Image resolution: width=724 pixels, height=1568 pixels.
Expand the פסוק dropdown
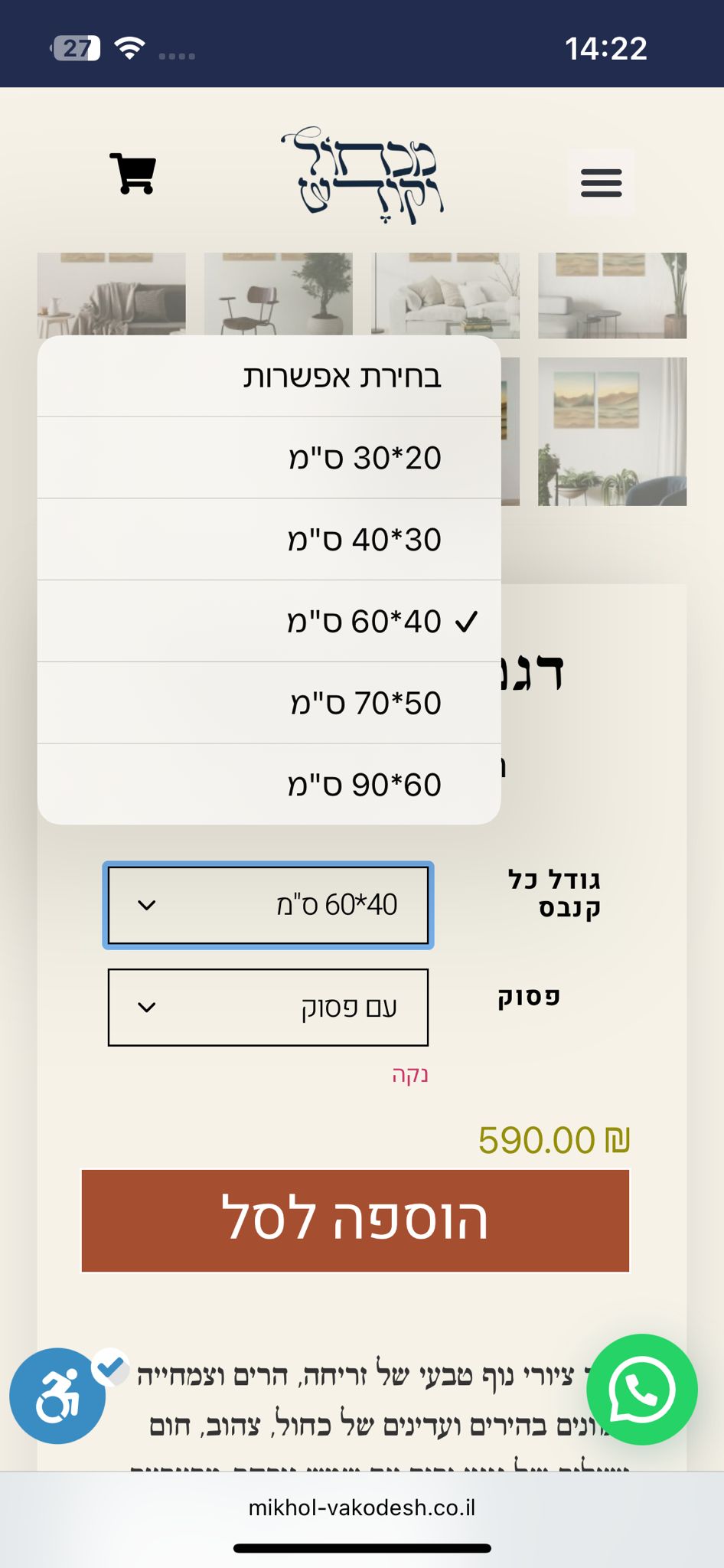pyautogui.click(x=268, y=1007)
